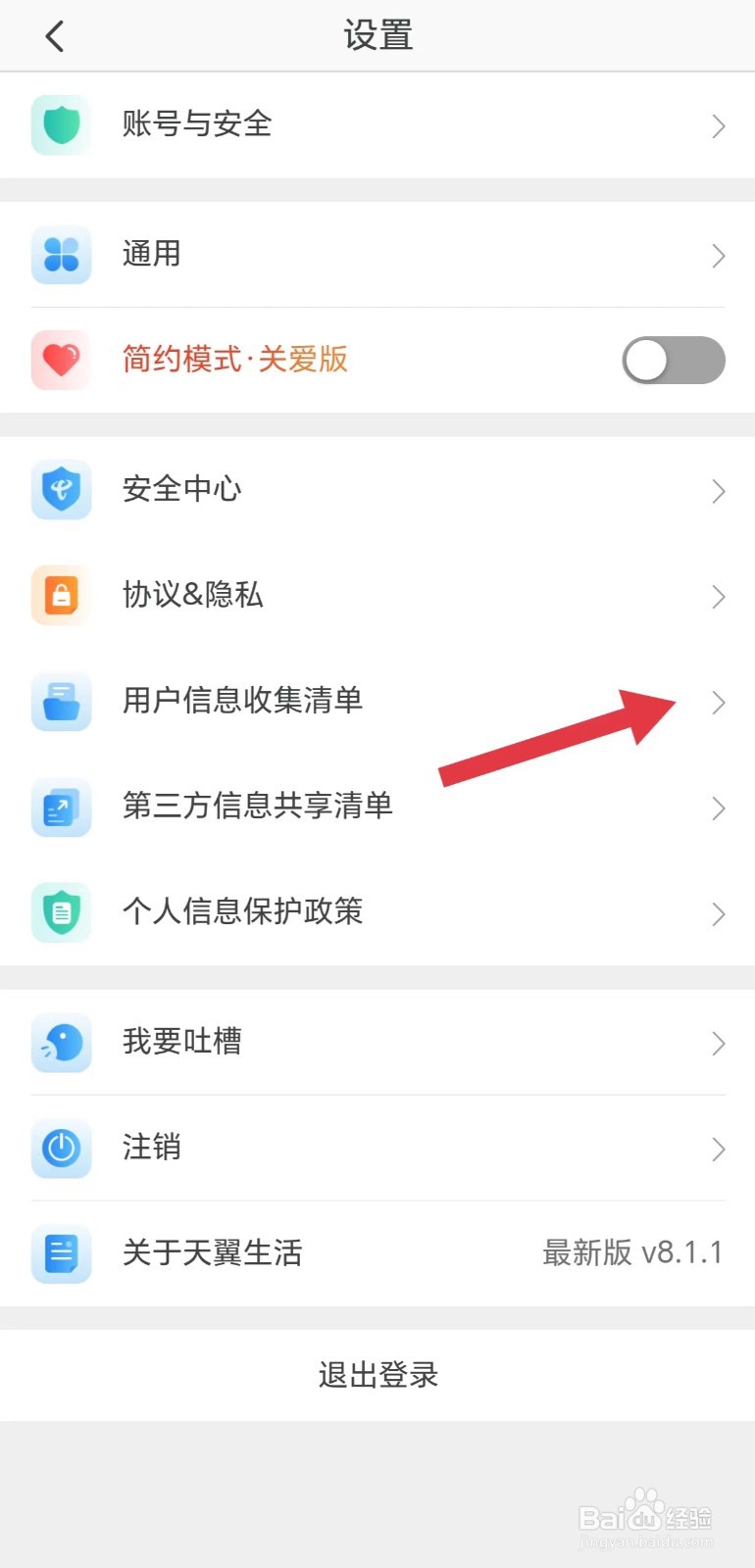The image size is (755, 1568).
Task: Click the 我要吐槽 speech bubble icon
Action: coord(61,1043)
